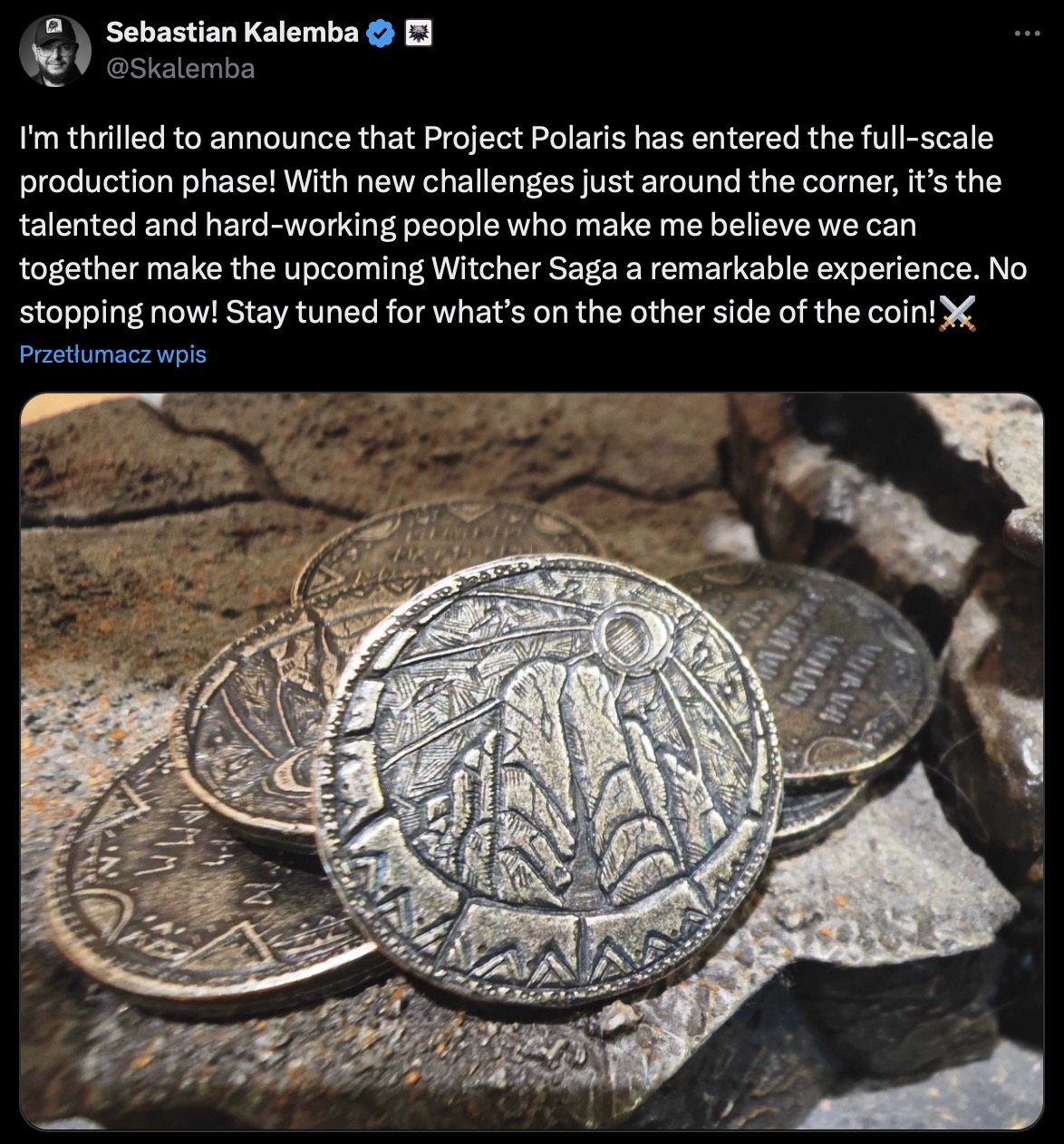This screenshot has width=1064, height=1144.
Task: Open the coin photo attached to the post
Action: pyautogui.click(x=531, y=761)
